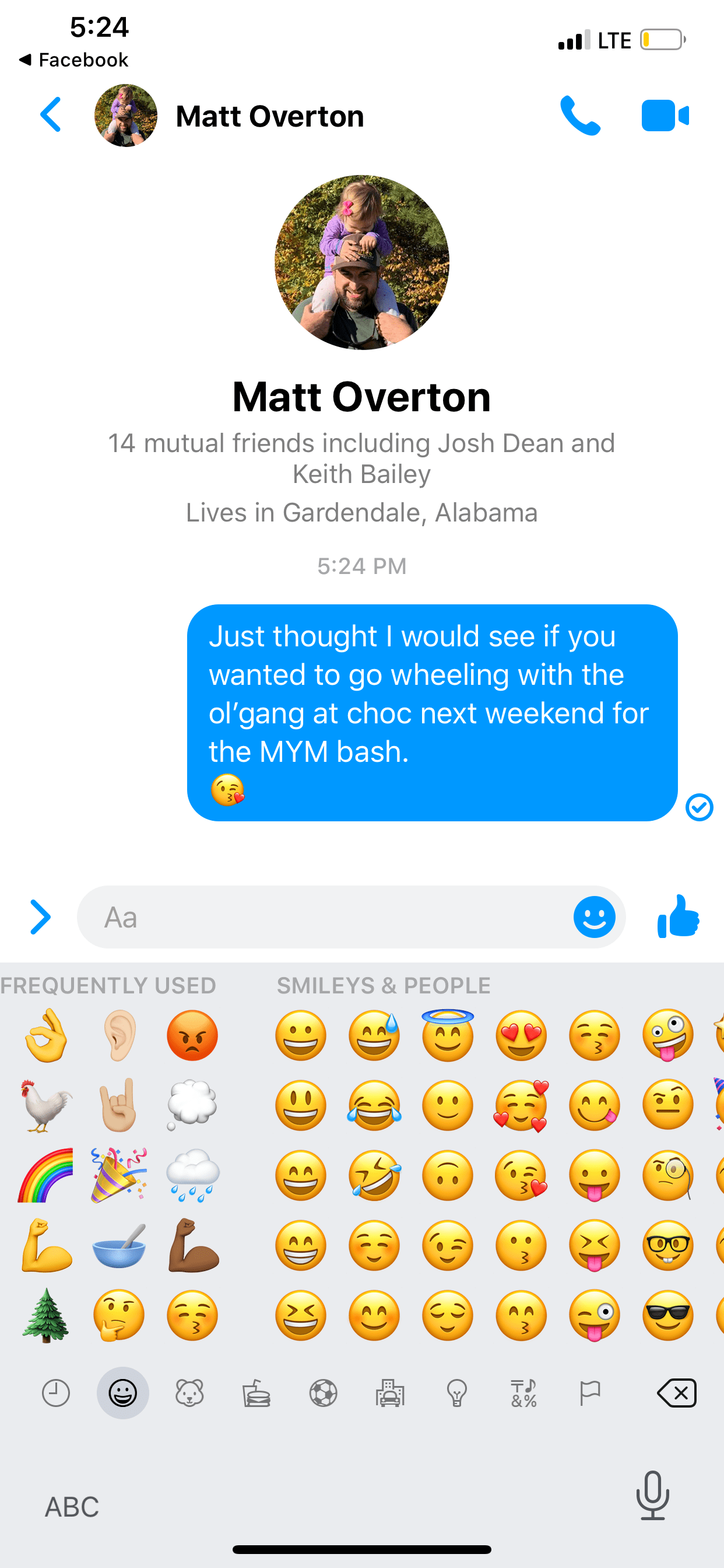Start a voice call with Matt Overton
Viewport: 724px width, 1568px height.
click(580, 116)
